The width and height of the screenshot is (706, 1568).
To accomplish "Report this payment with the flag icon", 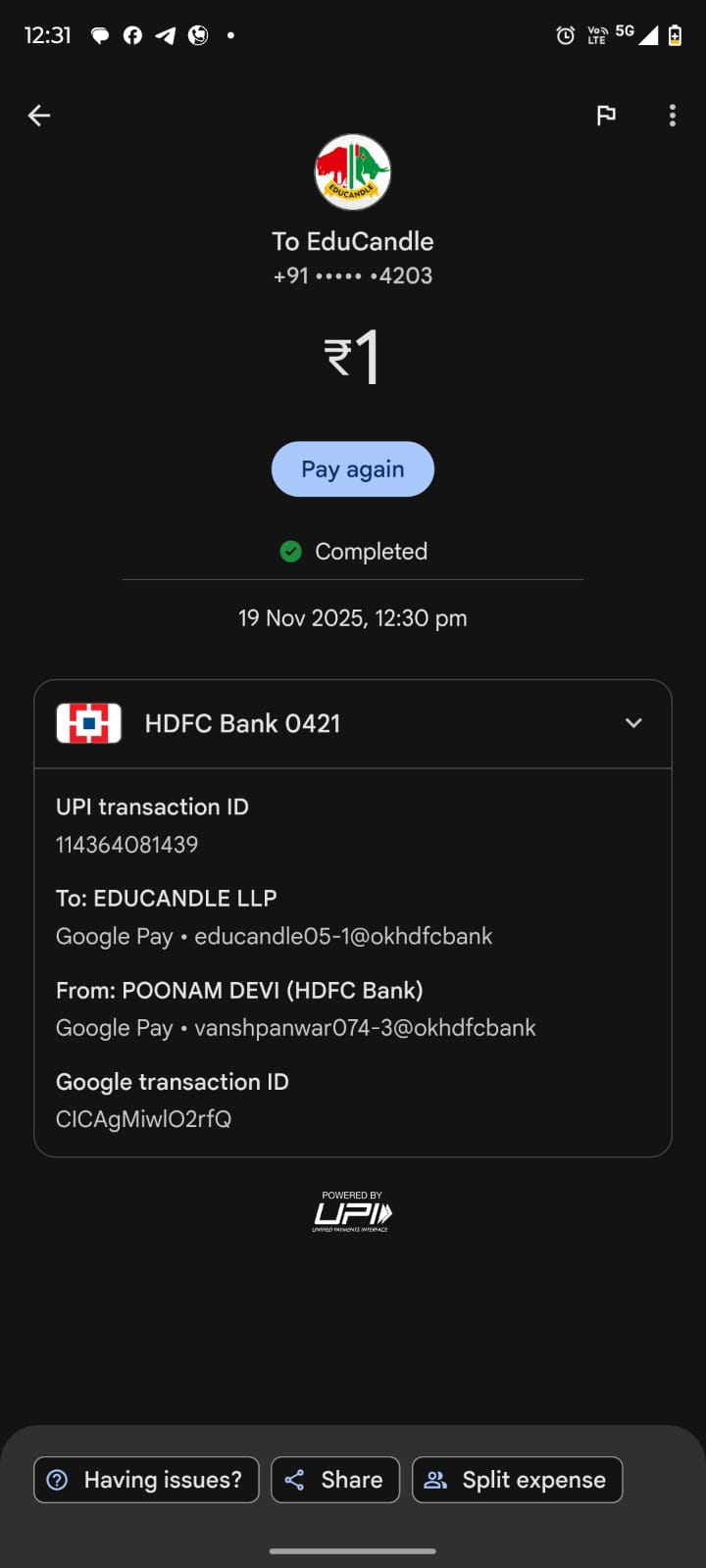I will (x=606, y=116).
